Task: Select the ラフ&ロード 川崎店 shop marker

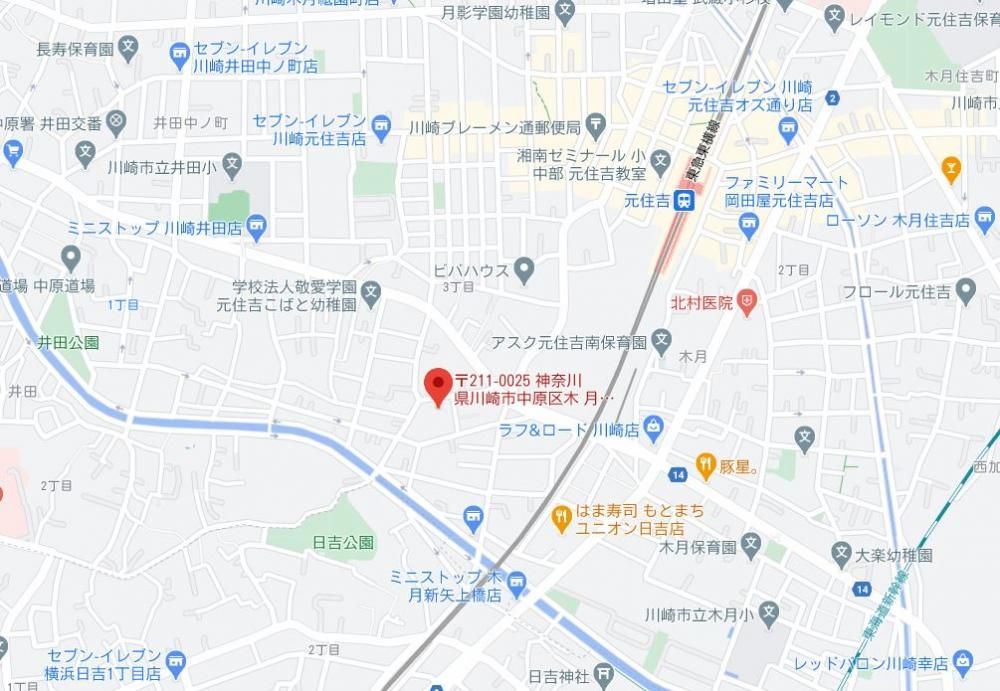Action: pyautogui.click(x=654, y=429)
